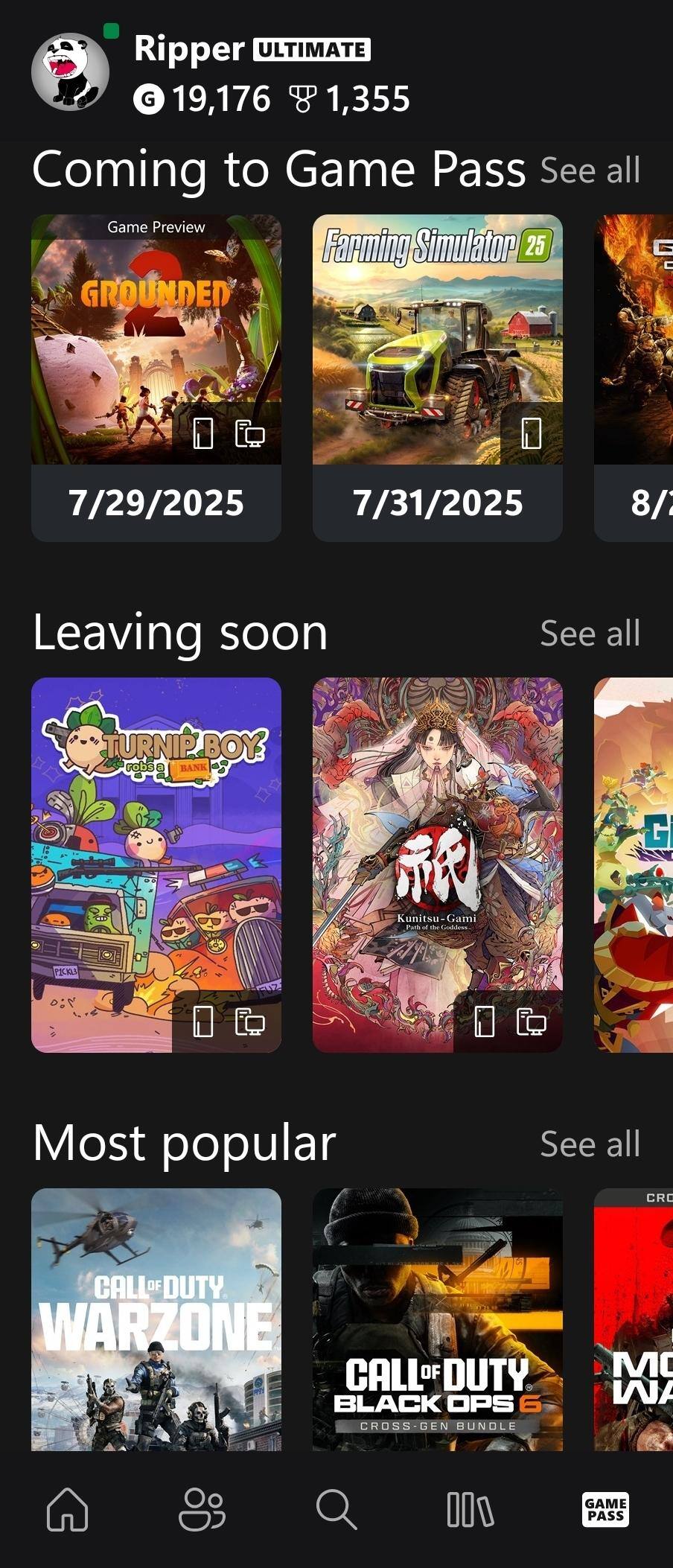Switch to the Library tab
Viewport: 673px width, 1568px height.
click(x=470, y=1510)
